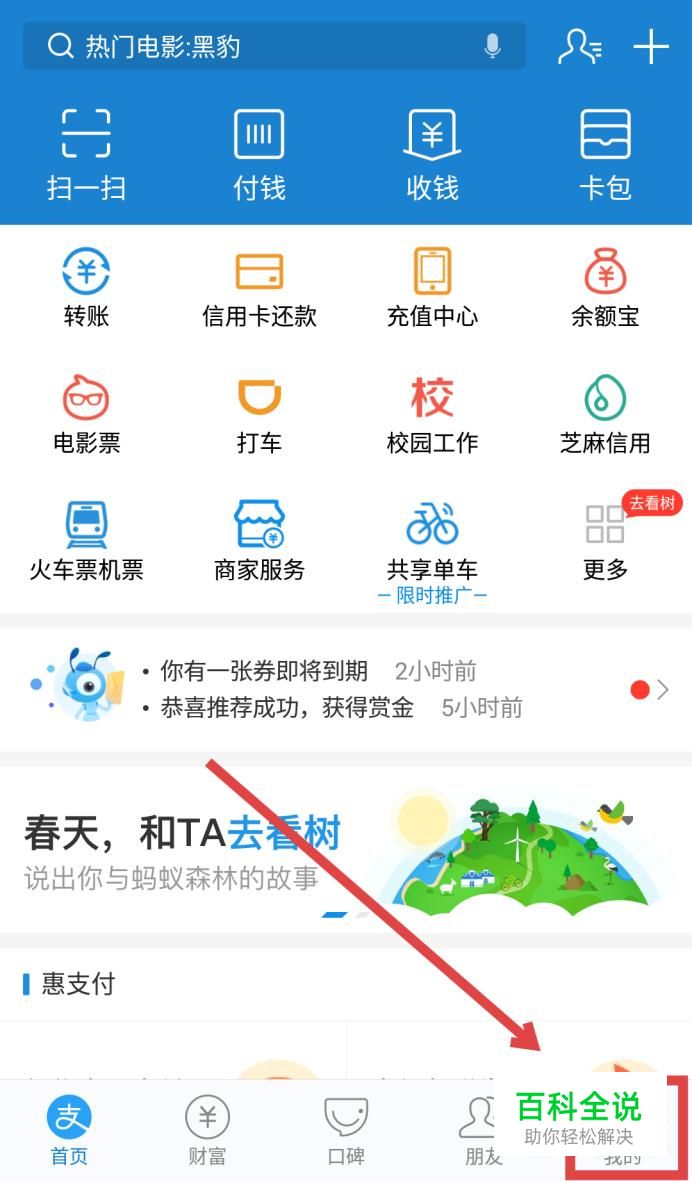Viewport: 692px width, 1181px height.
Task: Open 更多 apps grid
Action: point(605,542)
